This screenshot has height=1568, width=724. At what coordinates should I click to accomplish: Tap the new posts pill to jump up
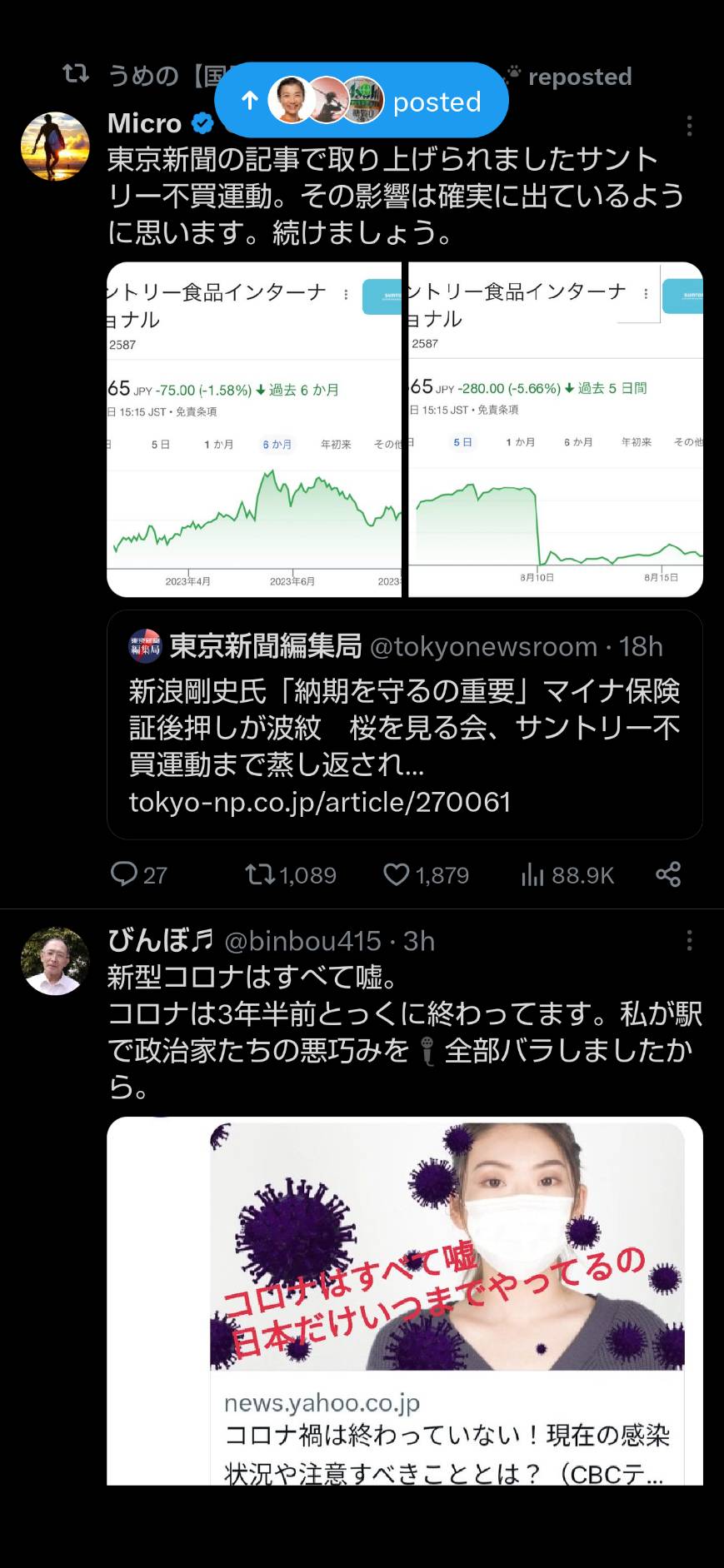click(x=361, y=101)
